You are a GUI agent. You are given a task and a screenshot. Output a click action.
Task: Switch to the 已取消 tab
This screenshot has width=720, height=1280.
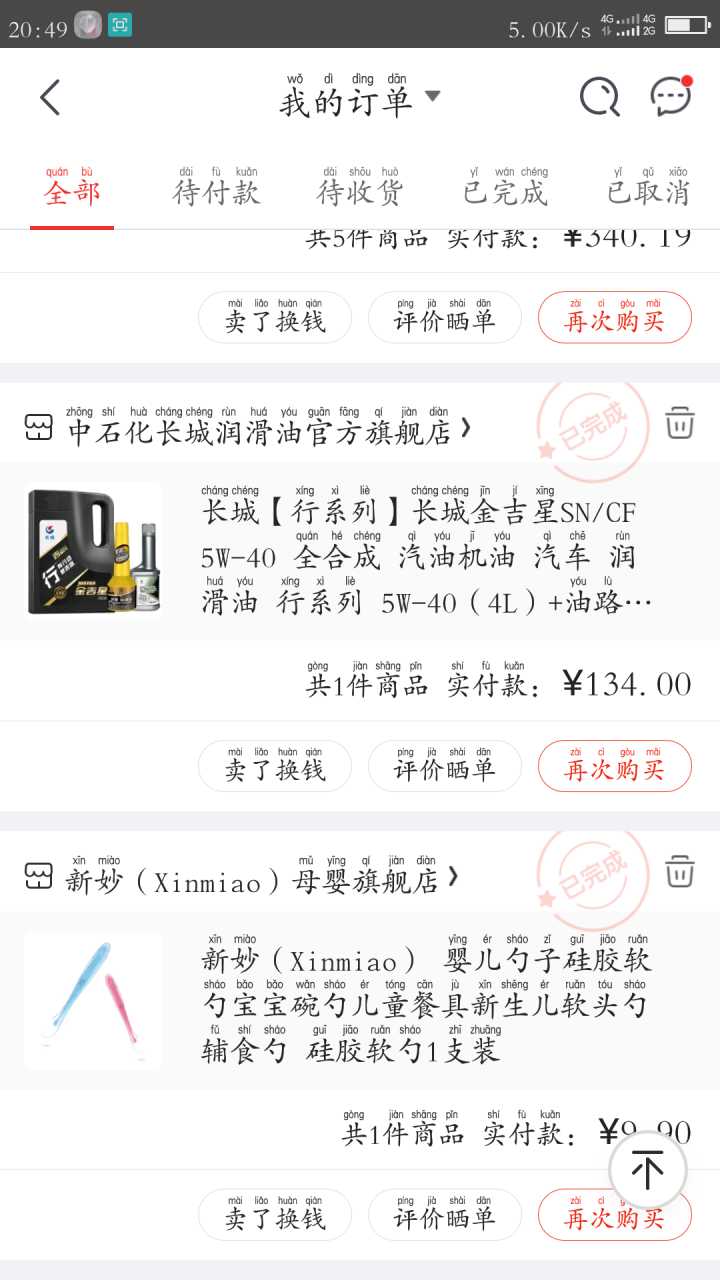(650, 190)
